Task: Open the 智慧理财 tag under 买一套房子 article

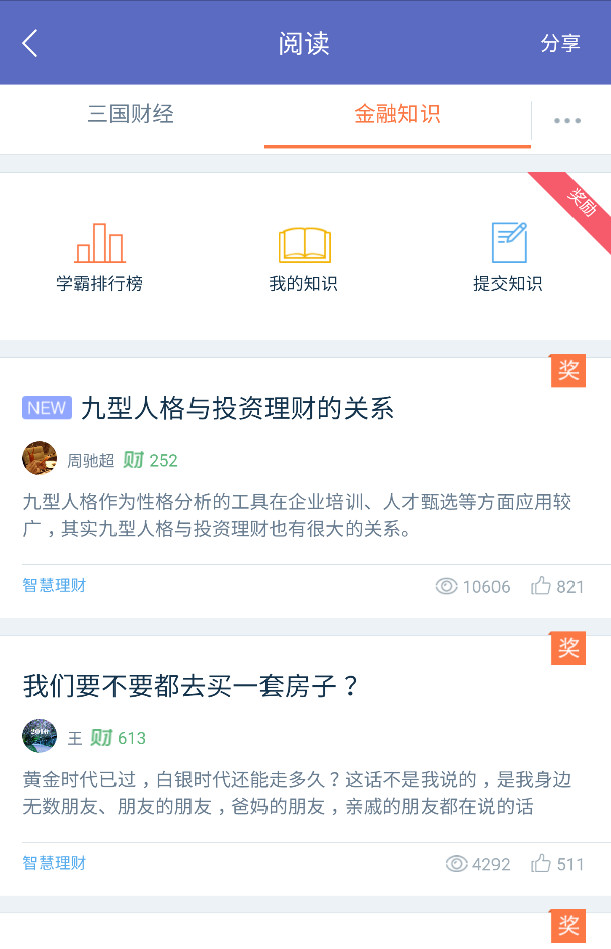Action: [54, 862]
